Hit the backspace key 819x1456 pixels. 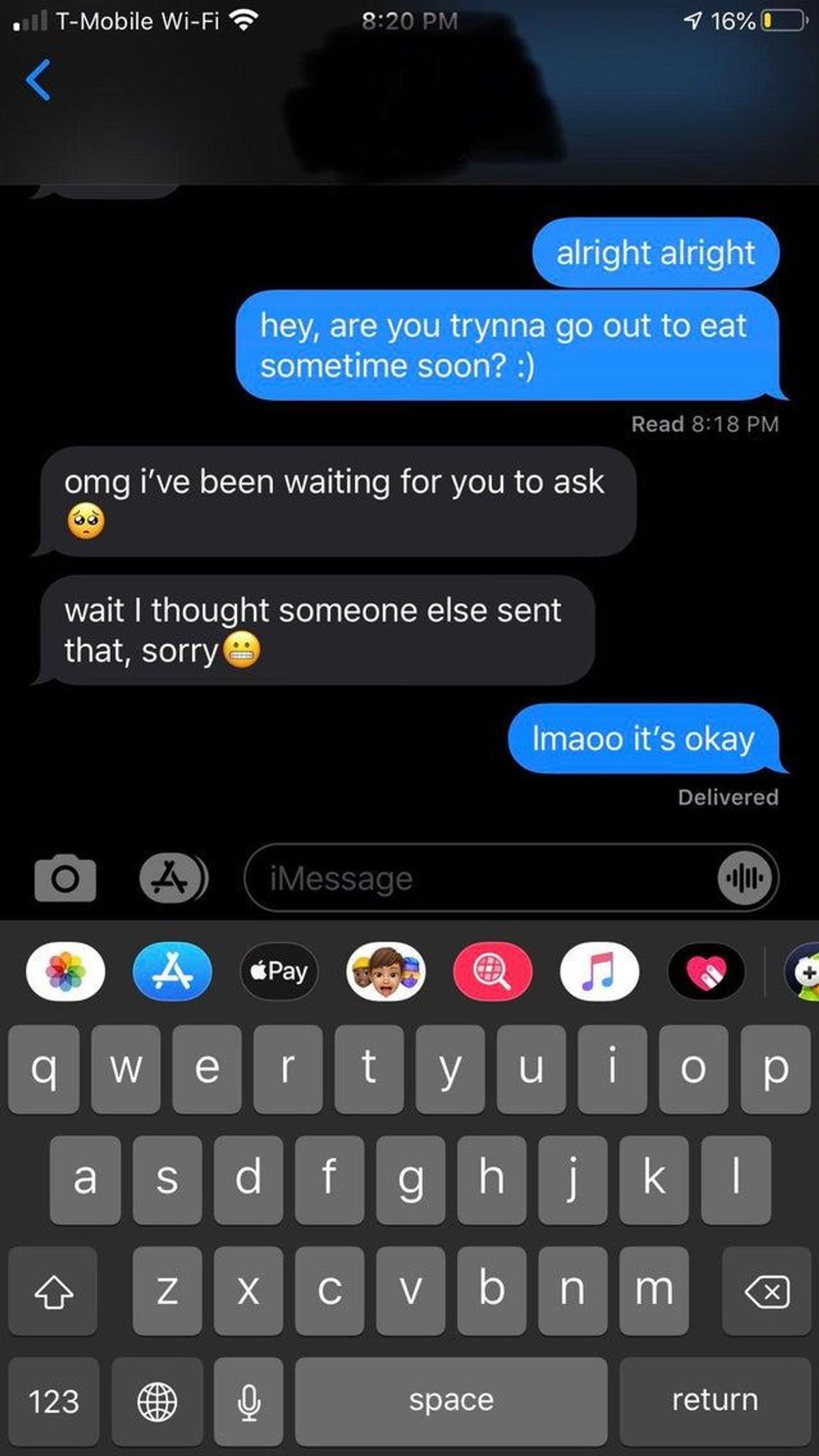tap(767, 1291)
